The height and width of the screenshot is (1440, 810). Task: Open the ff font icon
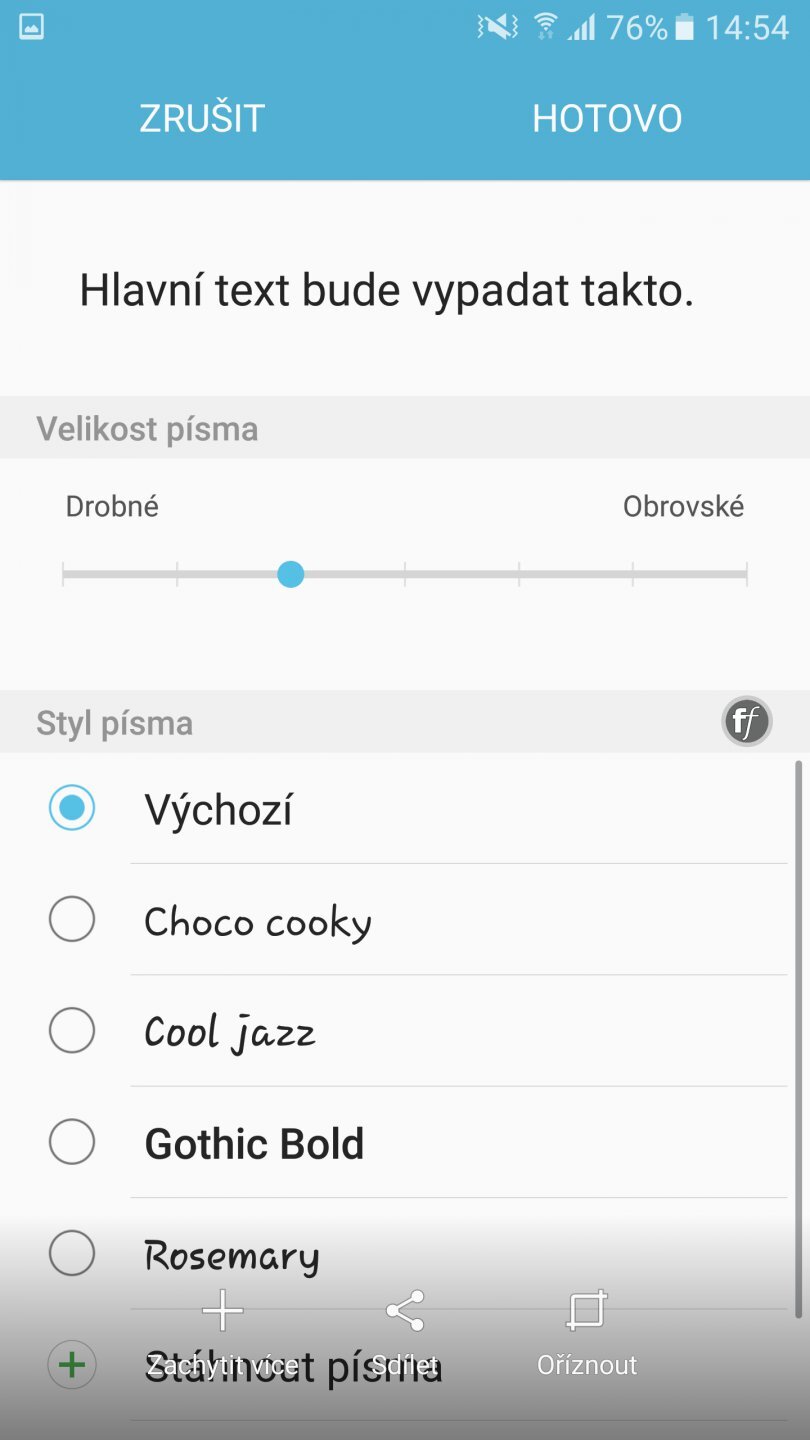click(746, 721)
